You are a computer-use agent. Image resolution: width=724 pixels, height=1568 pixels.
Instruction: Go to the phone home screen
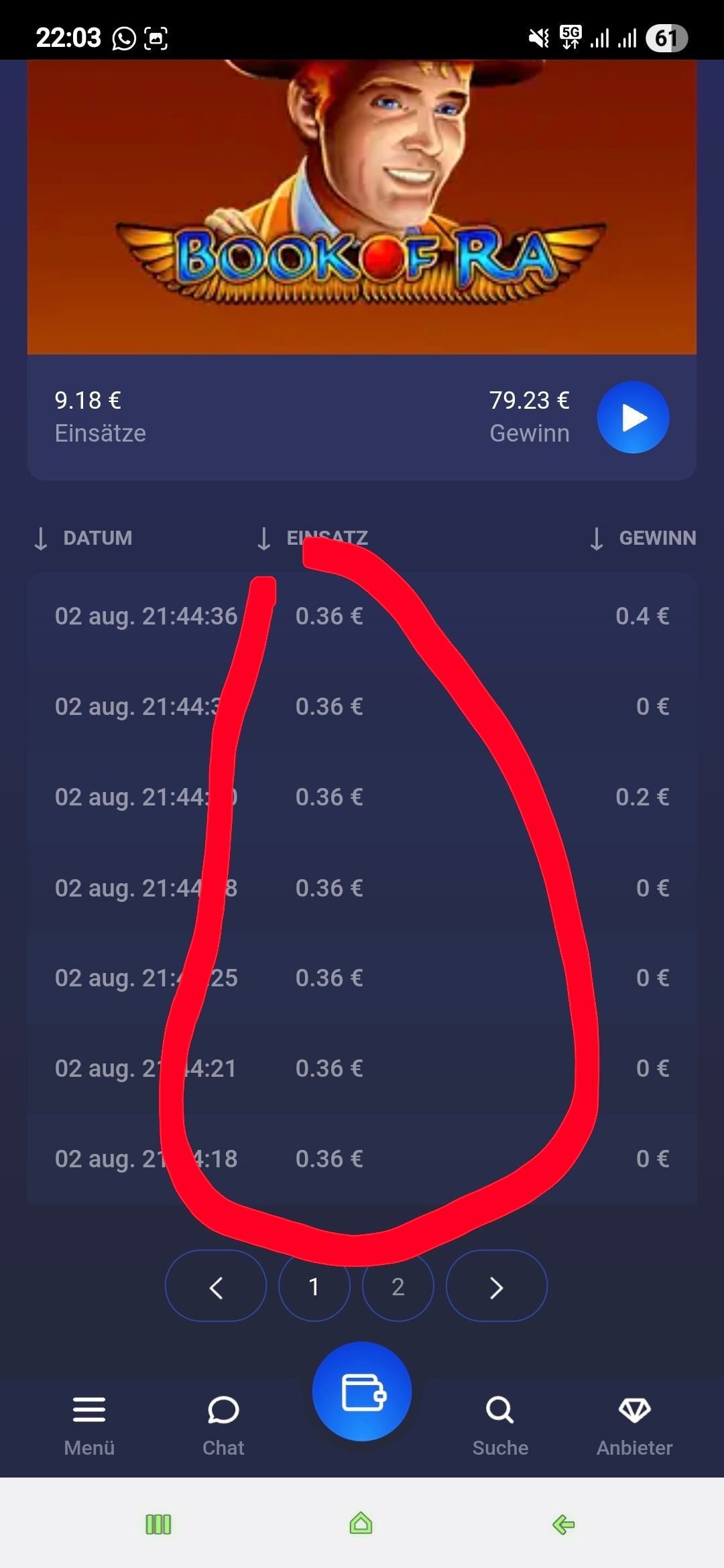click(361, 1524)
